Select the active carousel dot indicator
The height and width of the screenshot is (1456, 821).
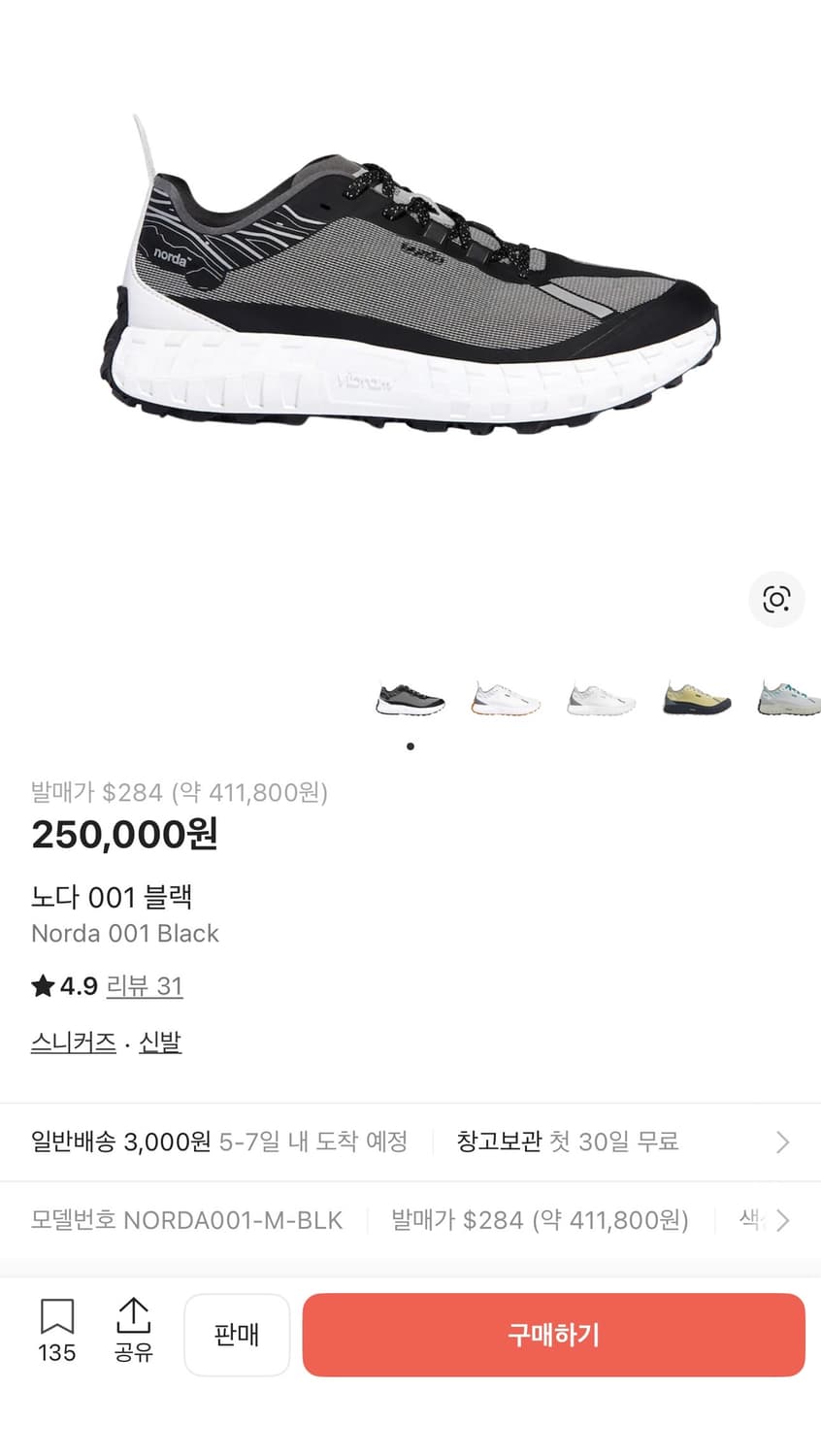click(x=410, y=746)
